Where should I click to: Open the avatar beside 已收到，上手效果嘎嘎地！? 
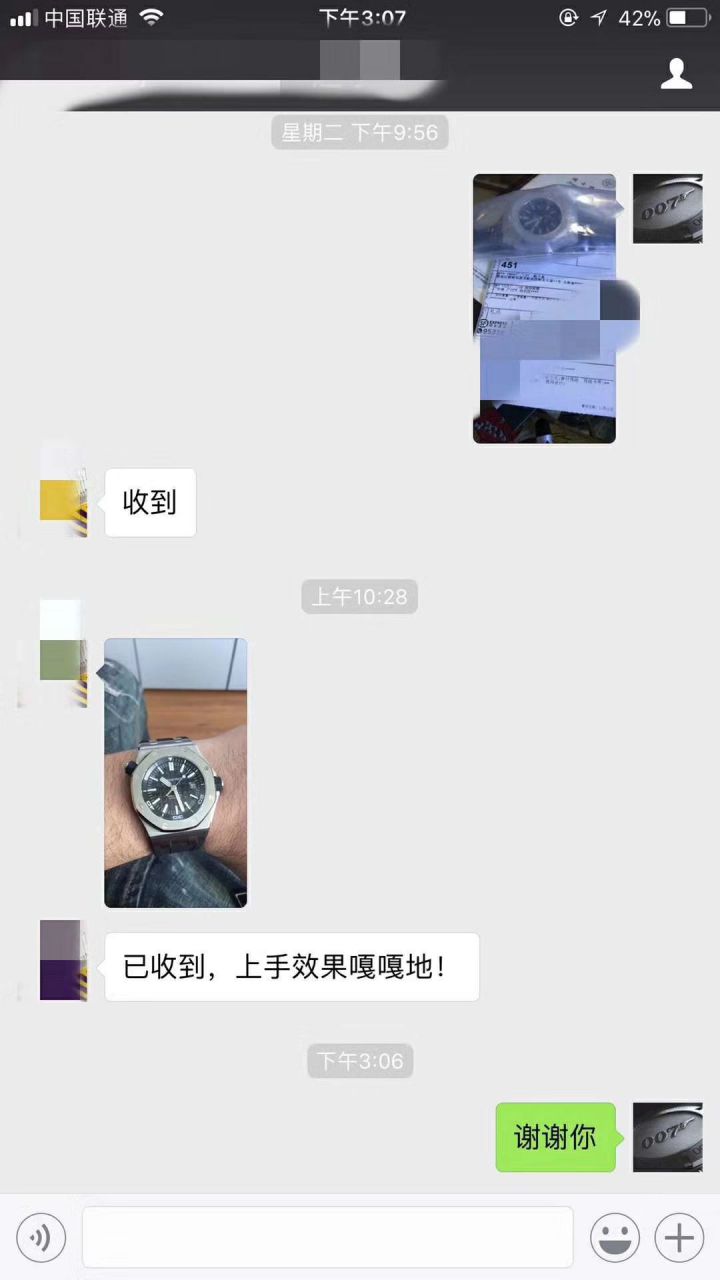pos(64,961)
